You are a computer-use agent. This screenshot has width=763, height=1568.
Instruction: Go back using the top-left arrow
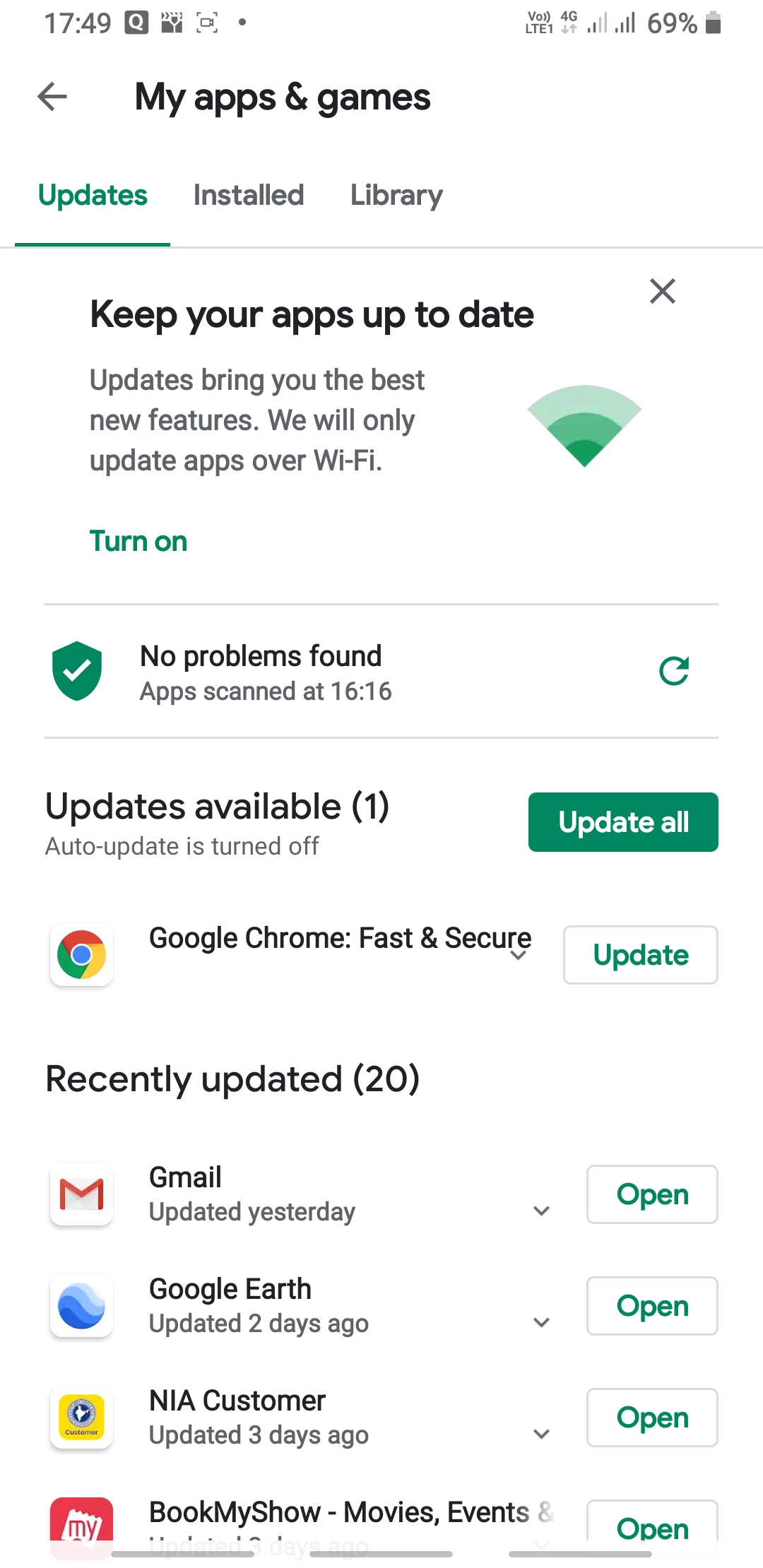click(52, 97)
